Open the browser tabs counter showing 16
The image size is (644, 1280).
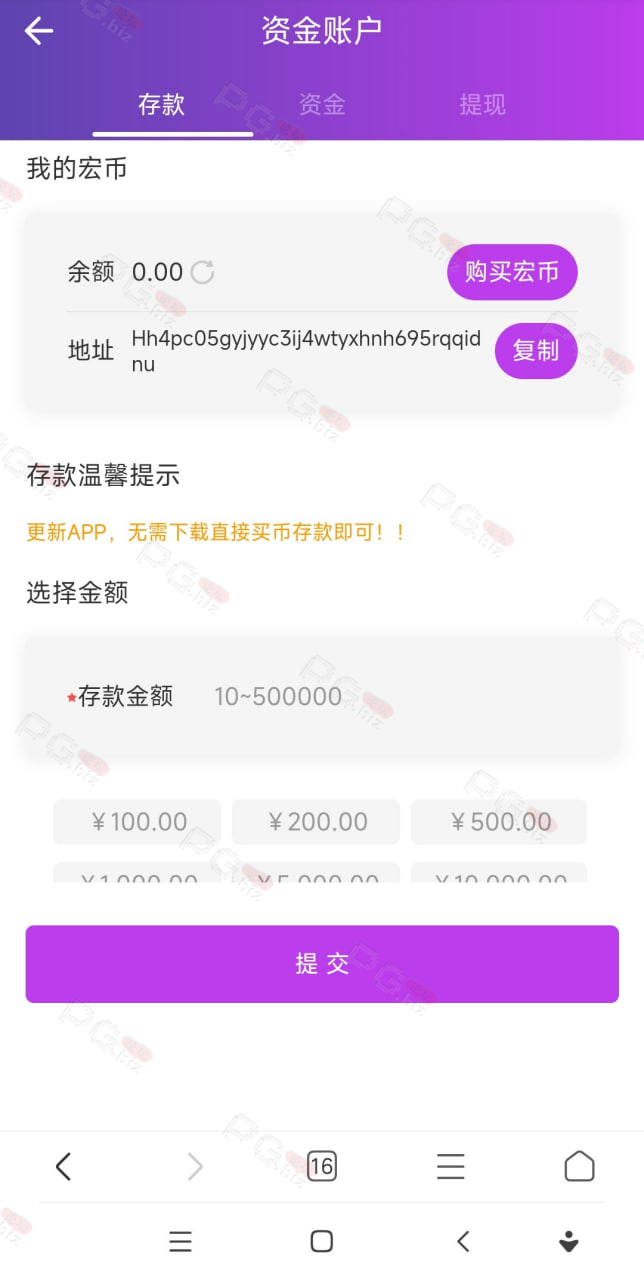pyautogui.click(x=322, y=1166)
